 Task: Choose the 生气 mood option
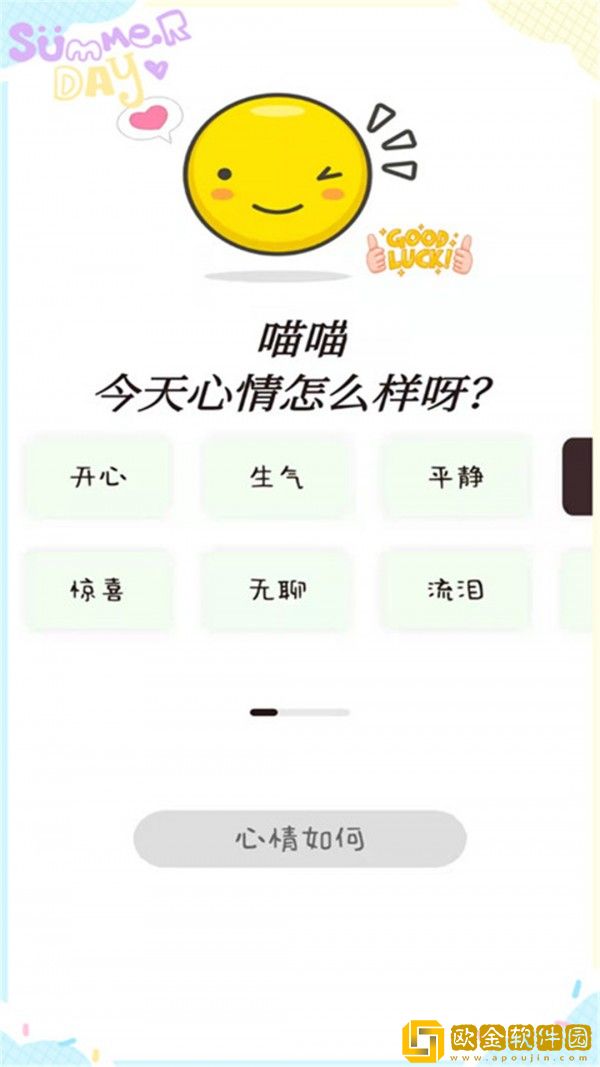(x=276, y=477)
